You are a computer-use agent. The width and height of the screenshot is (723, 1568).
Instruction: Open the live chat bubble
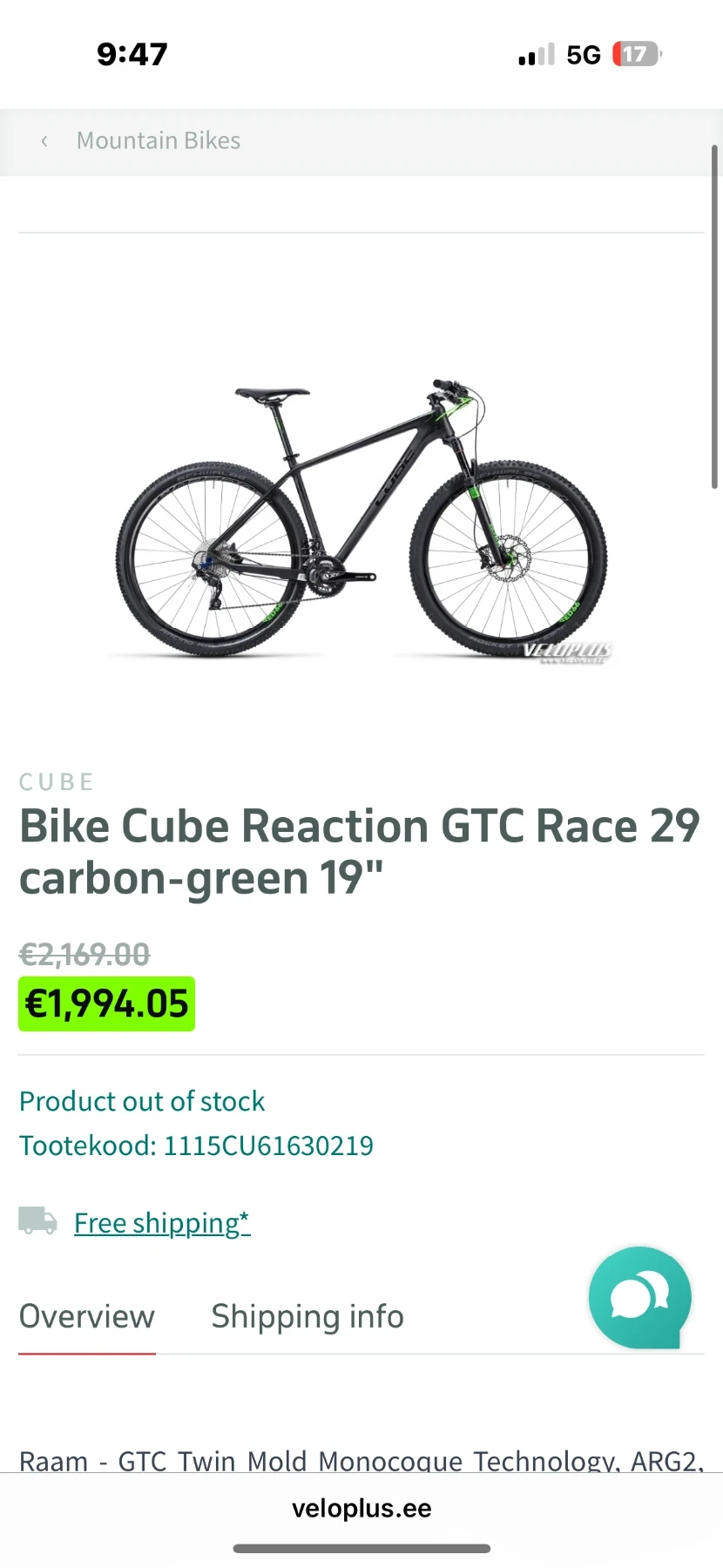point(639,1297)
